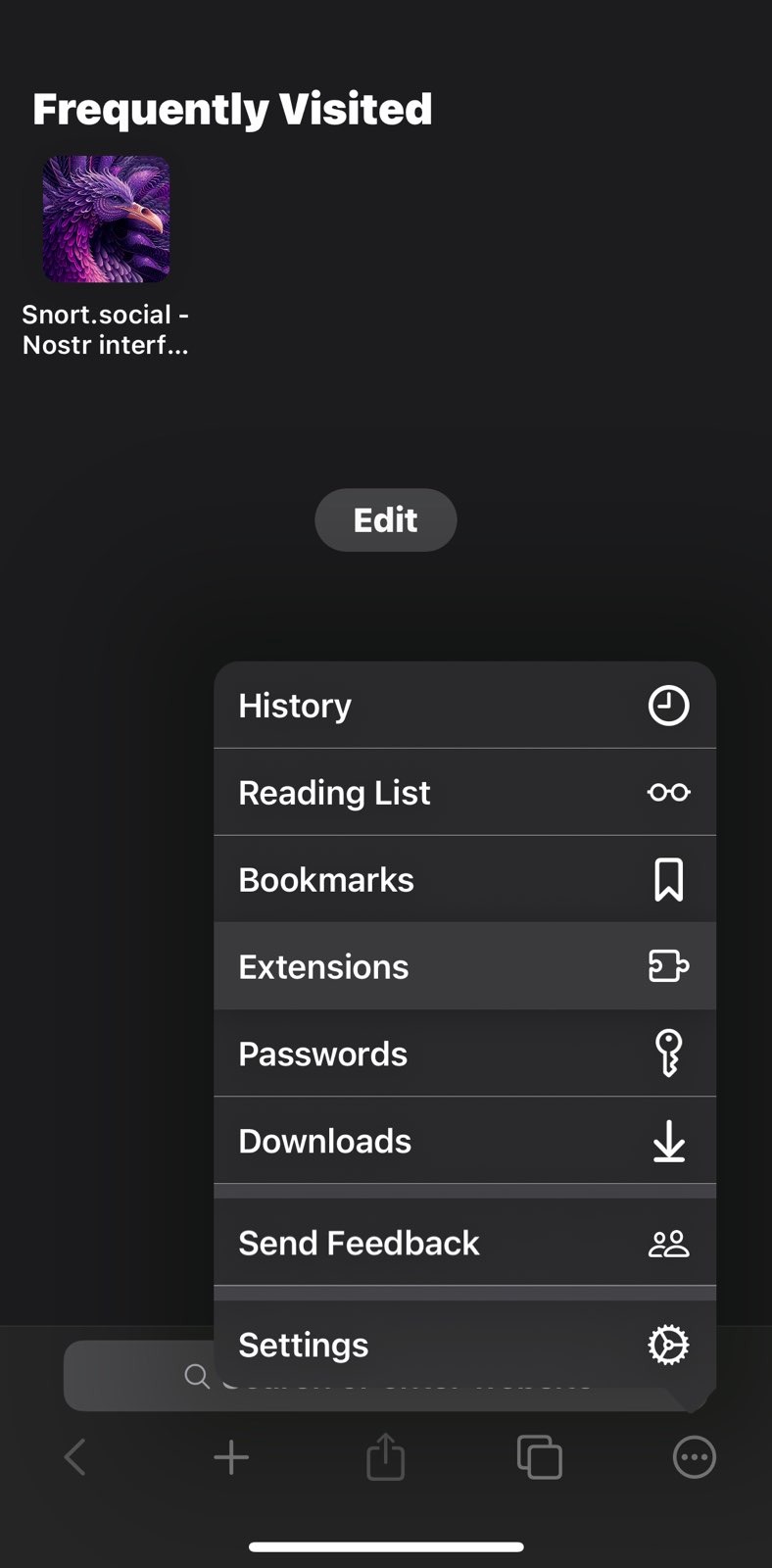
Task: Select Extensions in the menu
Action: (464, 966)
